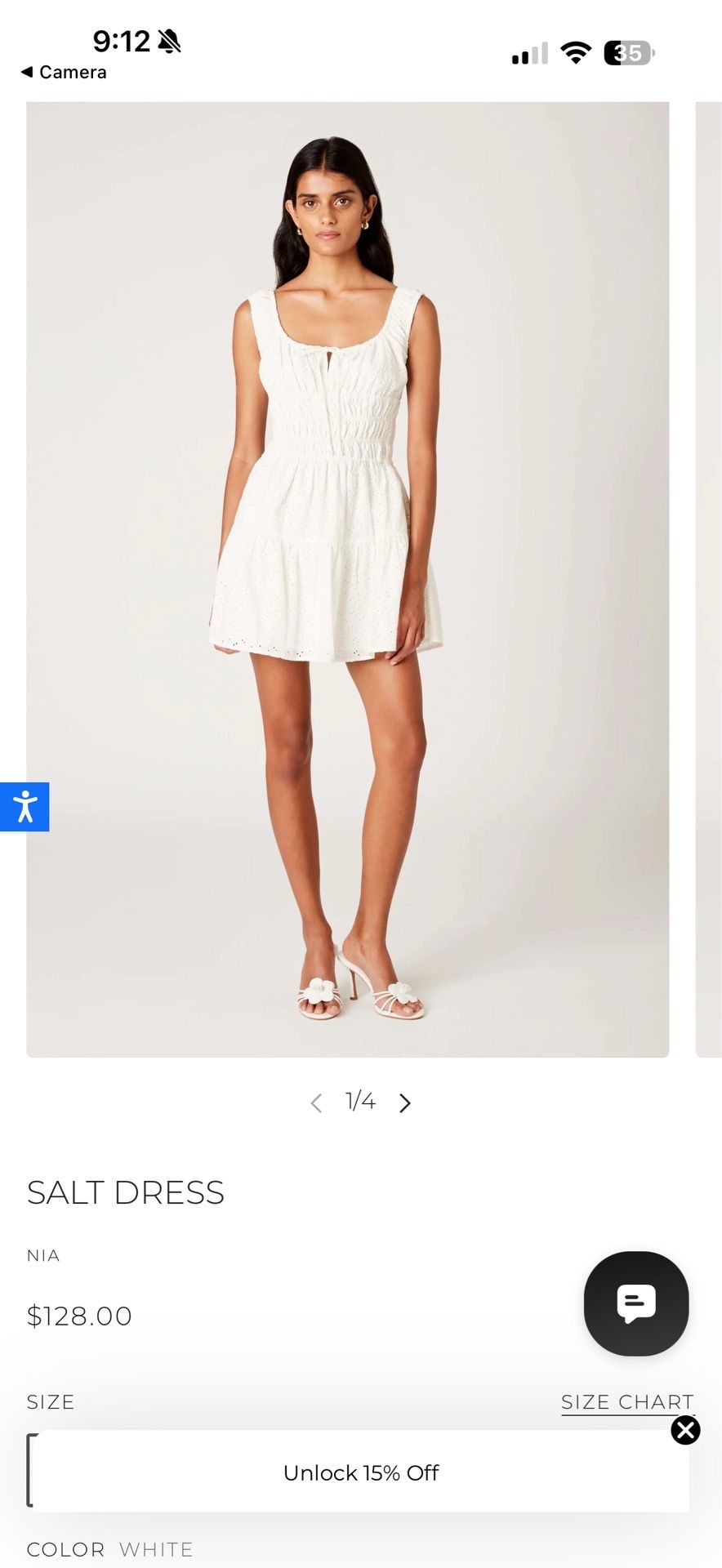Dismiss the Unlock 15% Off banner

point(685,1430)
